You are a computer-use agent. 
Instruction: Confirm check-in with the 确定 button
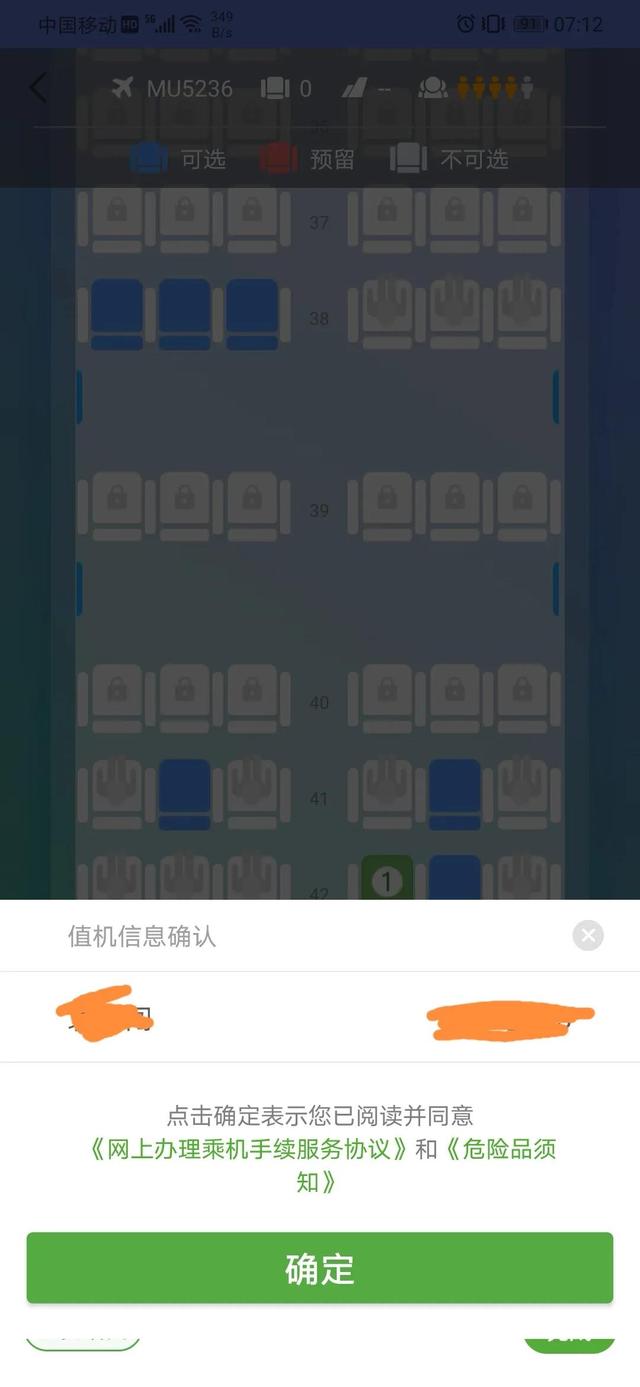319,1268
